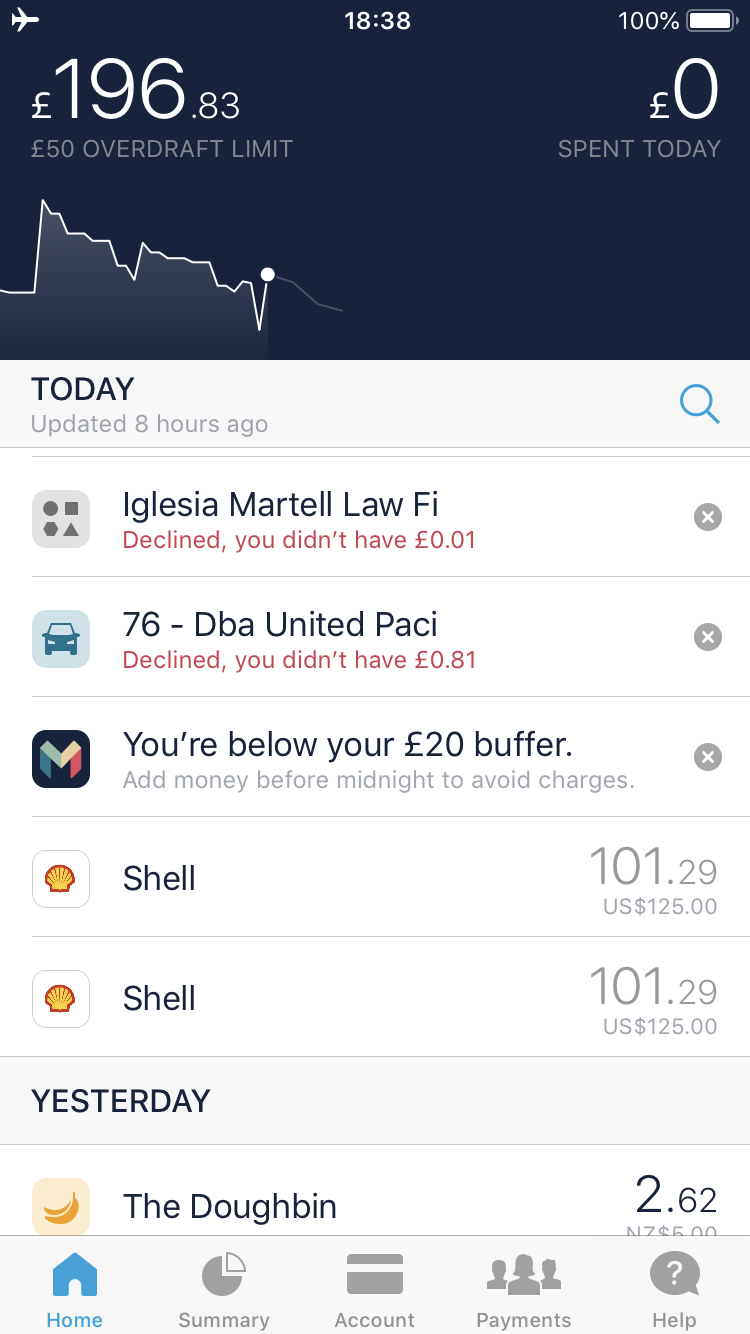Switch to the Account tab

point(375,1290)
